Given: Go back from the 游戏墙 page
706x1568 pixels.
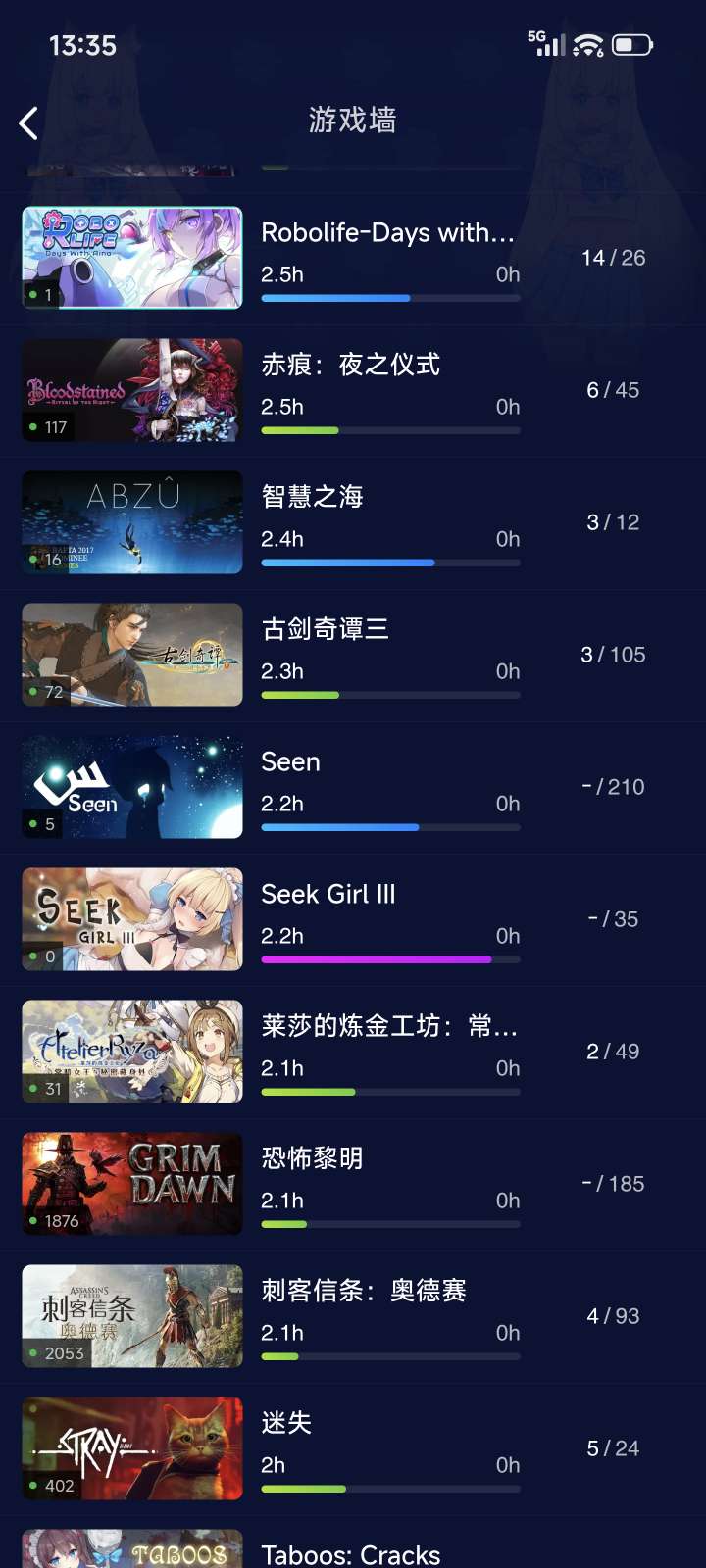Looking at the screenshot, I should pos(29,122).
